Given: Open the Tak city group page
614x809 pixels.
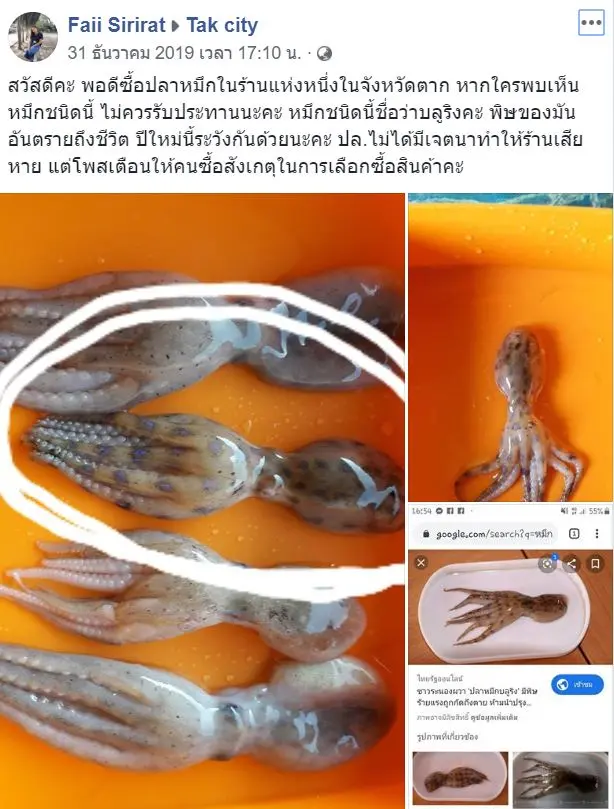Looking at the screenshot, I should tap(222, 26).
